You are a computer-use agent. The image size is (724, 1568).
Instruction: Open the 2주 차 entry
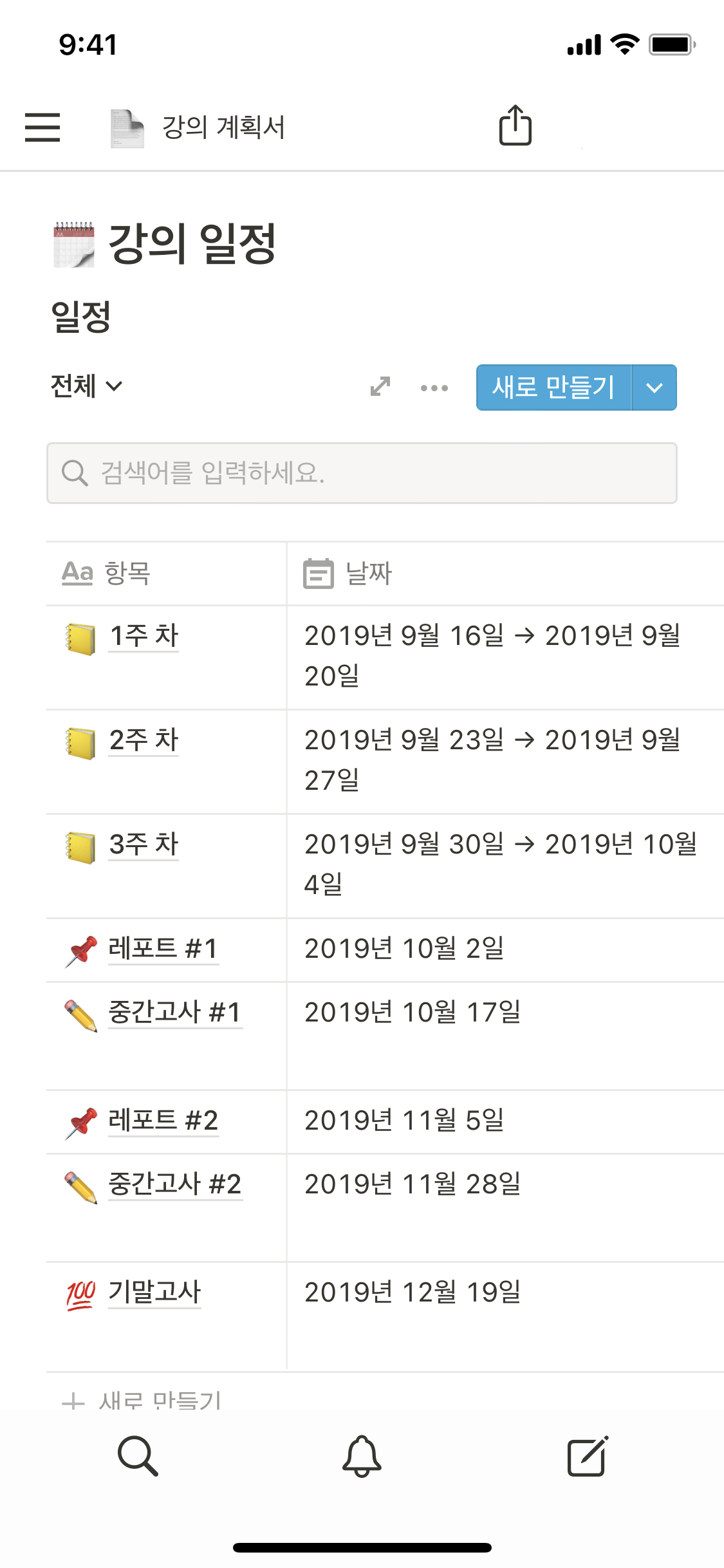(144, 740)
